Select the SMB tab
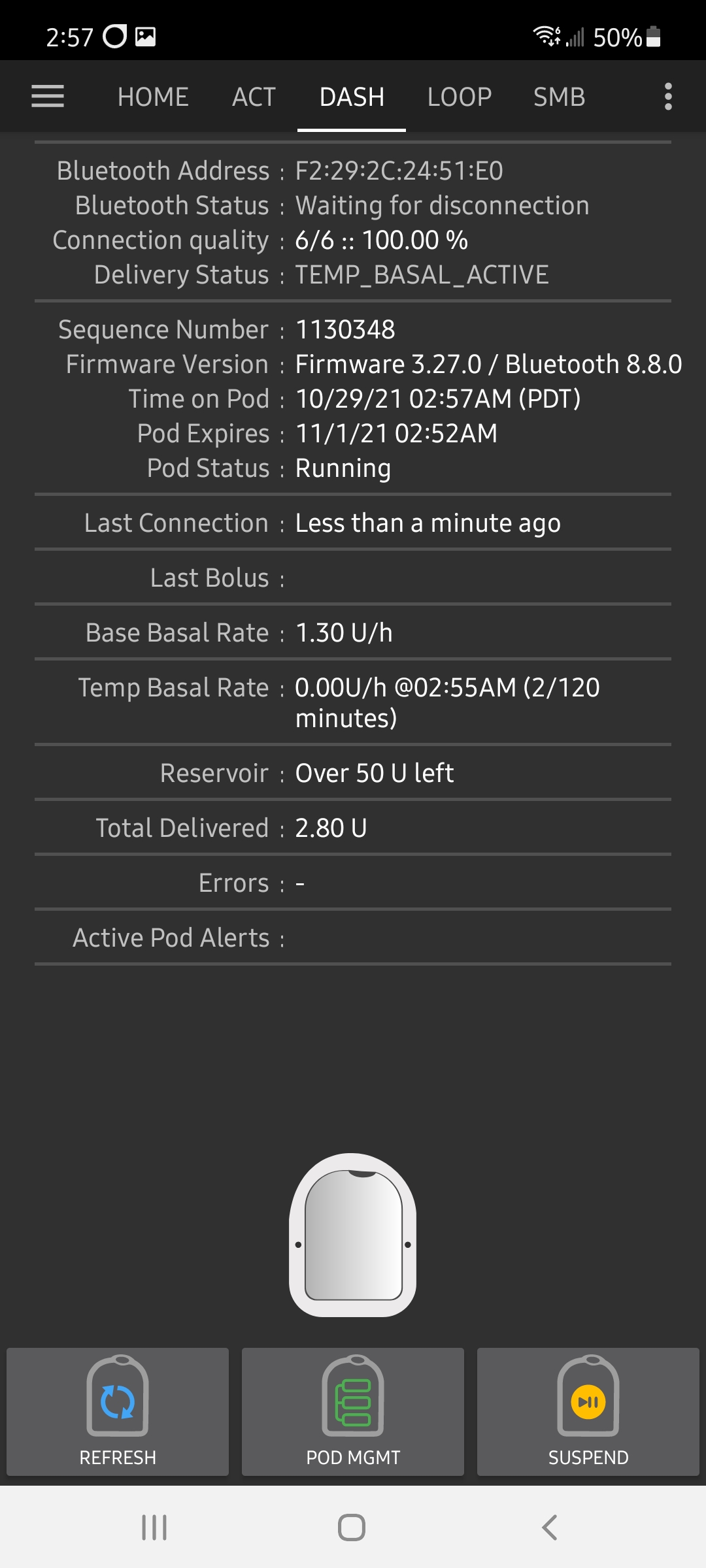The image size is (706, 1568). [x=560, y=96]
